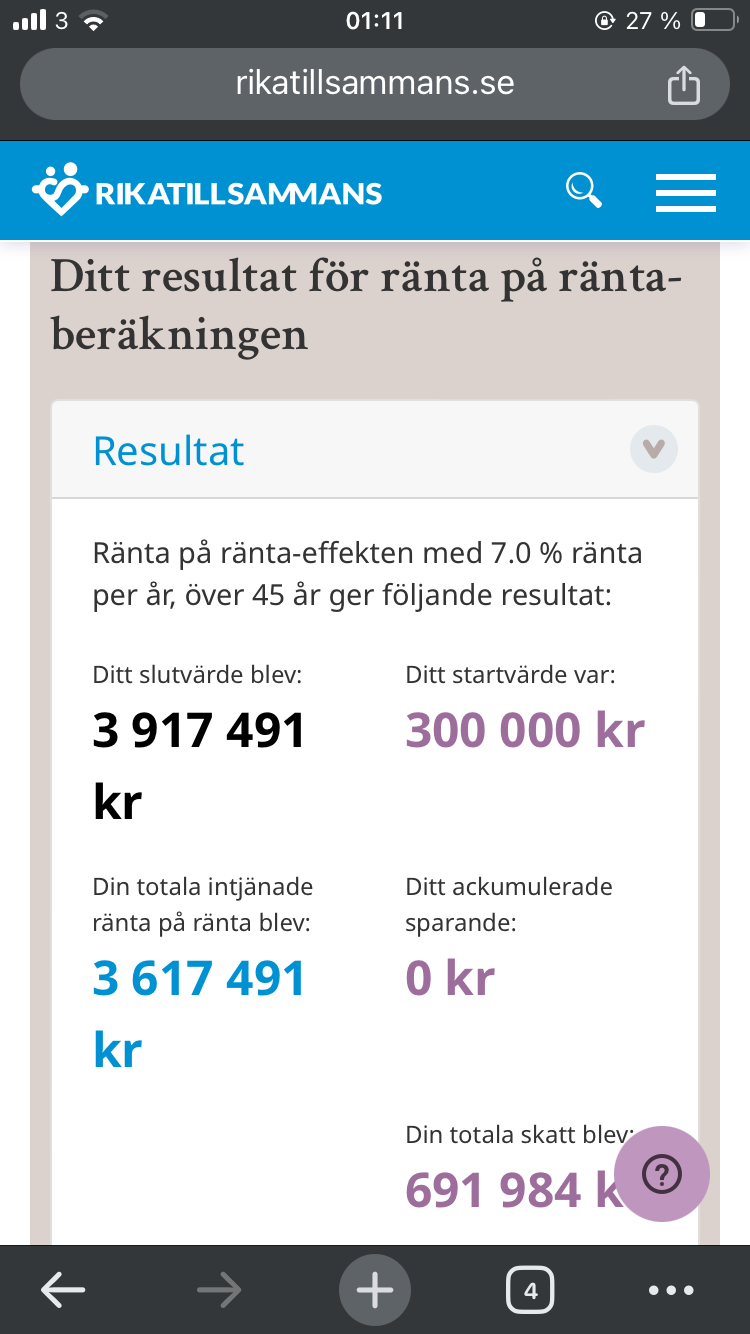Open the tab overview showing 4 tabs
750x1334 pixels.
click(530, 1289)
